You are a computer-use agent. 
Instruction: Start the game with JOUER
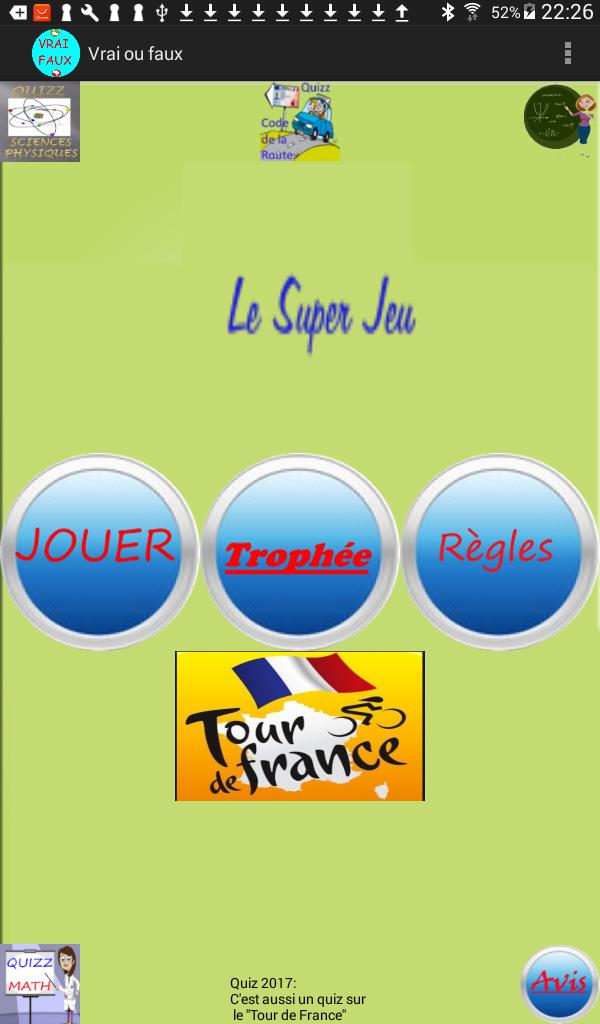[99, 551]
